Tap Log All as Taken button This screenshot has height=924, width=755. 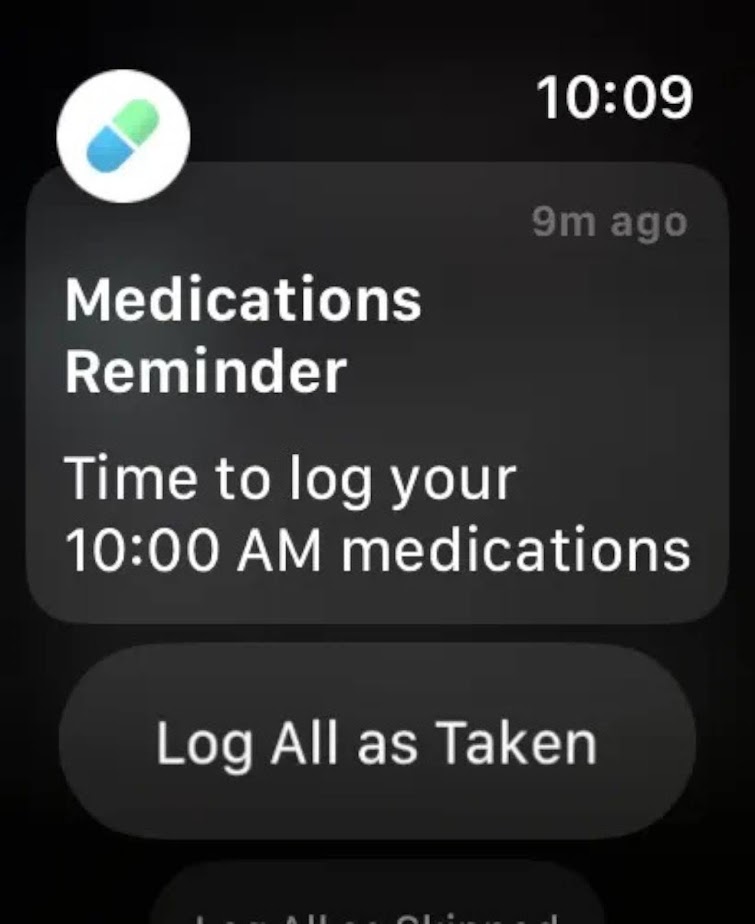click(377, 741)
